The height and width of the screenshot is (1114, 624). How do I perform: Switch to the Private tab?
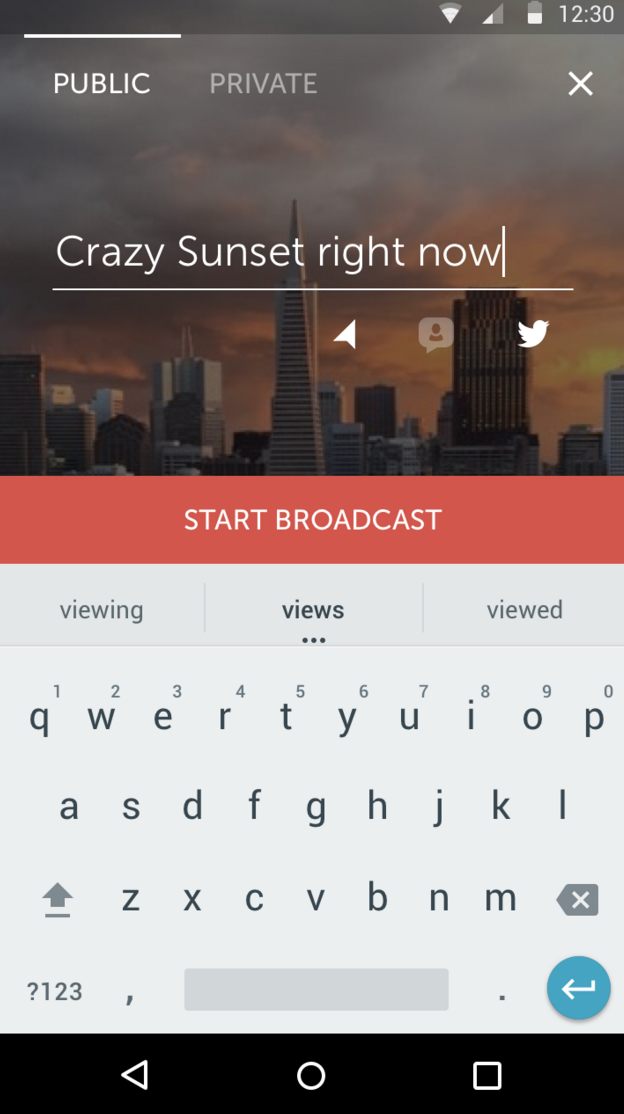pos(263,84)
